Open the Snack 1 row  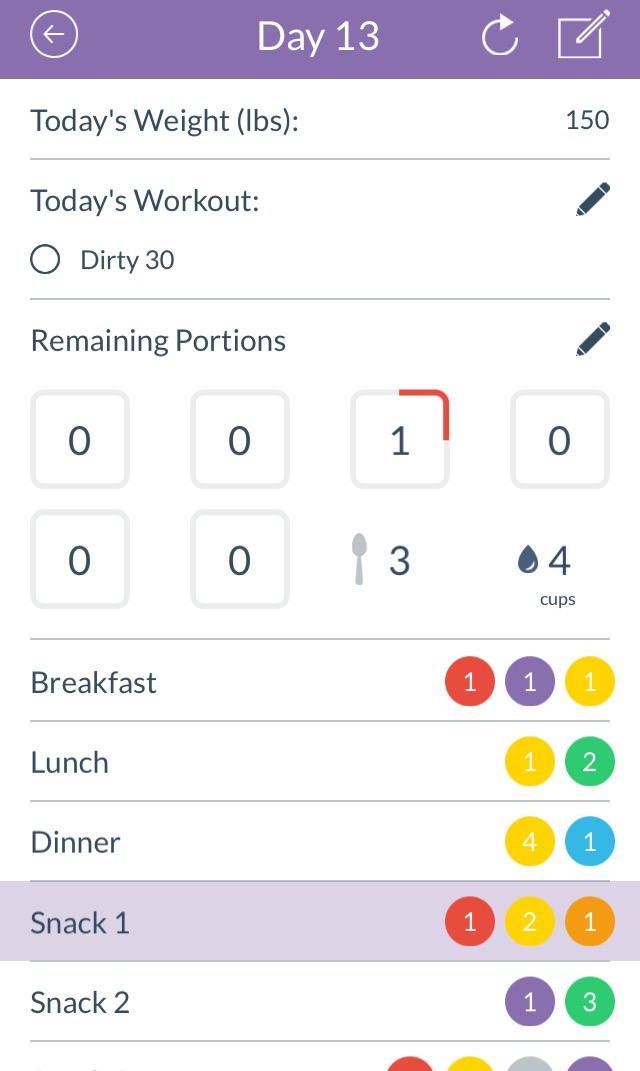tap(320, 921)
